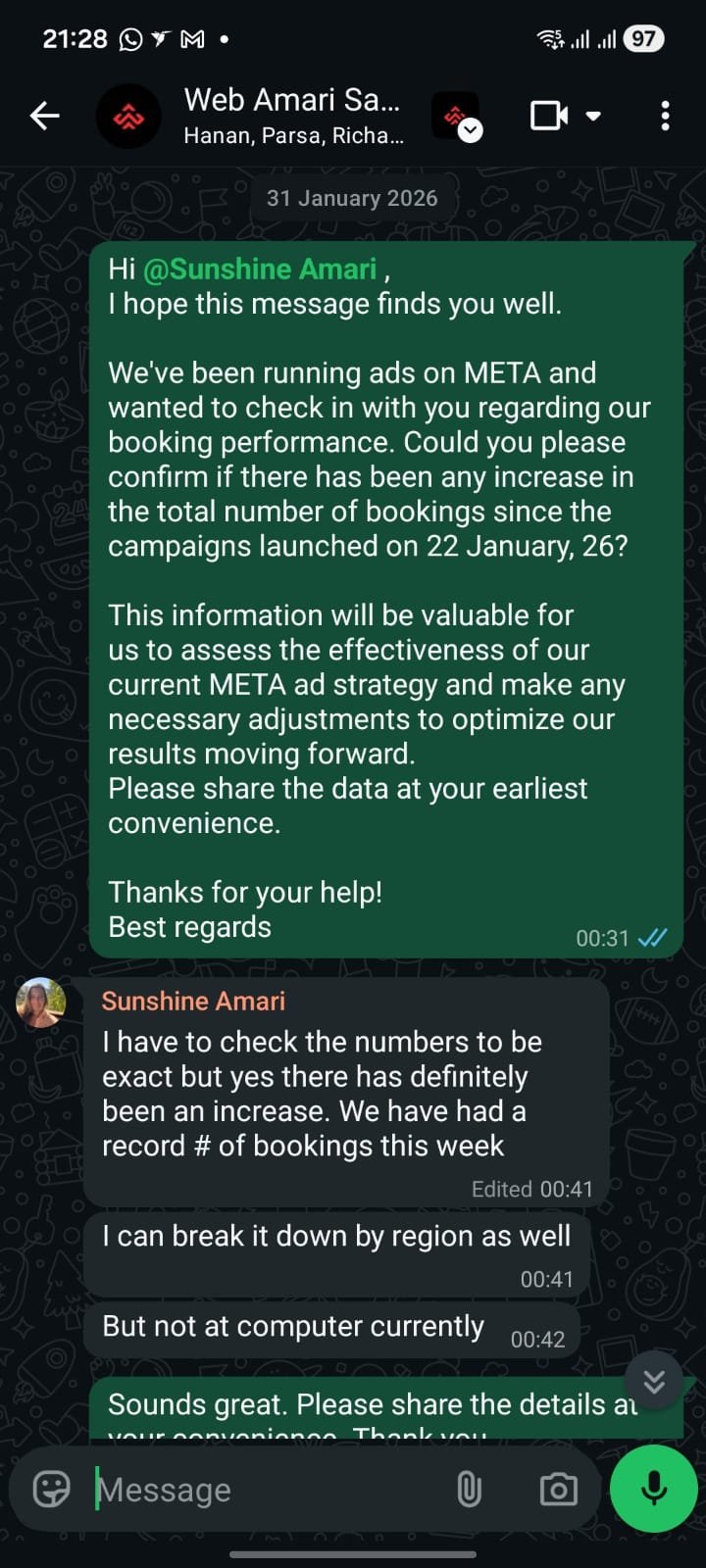The height and width of the screenshot is (1568, 706).
Task: Open the three-dot overflow menu
Action: point(665,116)
